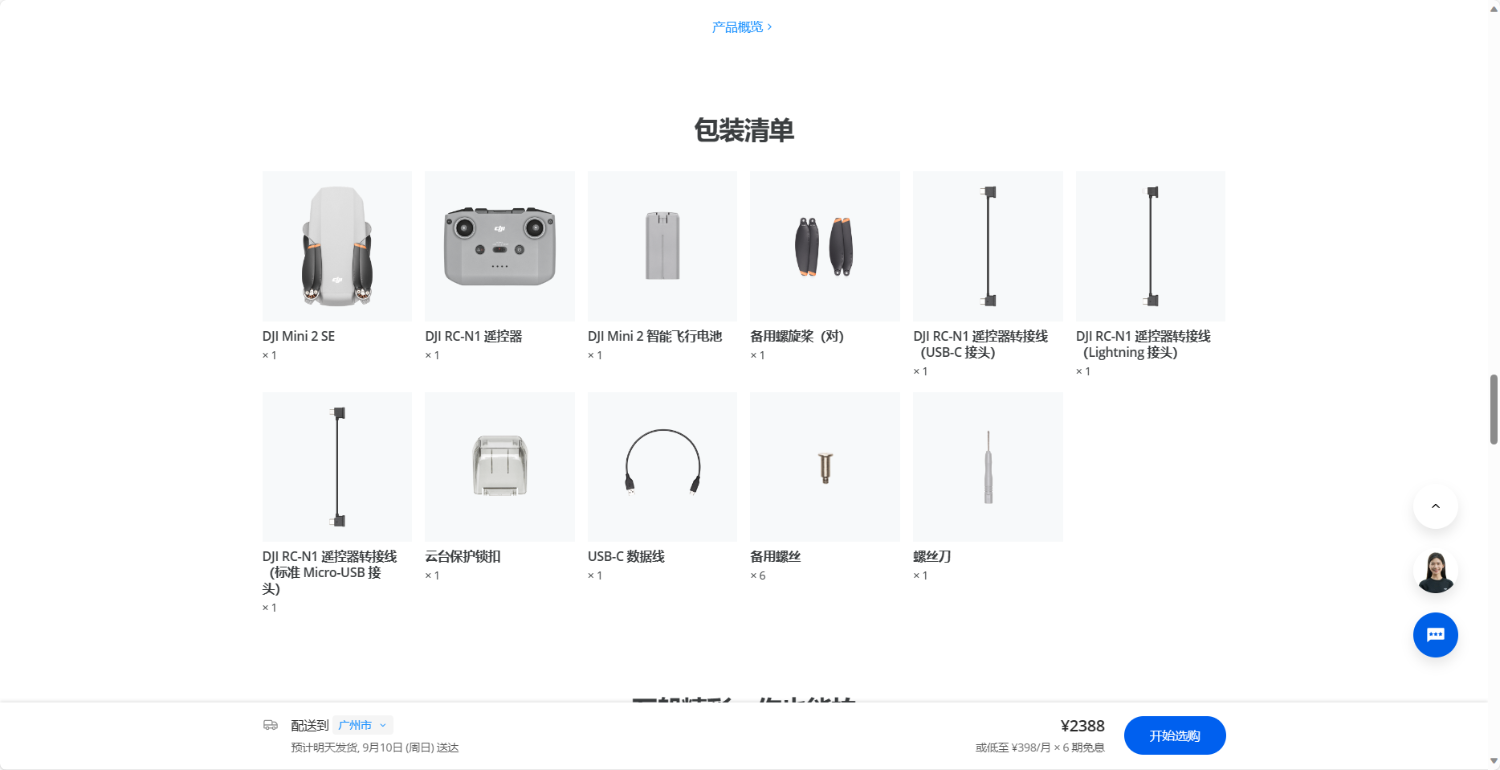Open the 产品概览 link
Image resolution: width=1500 pixels, height=770 pixels.
tap(741, 27)
